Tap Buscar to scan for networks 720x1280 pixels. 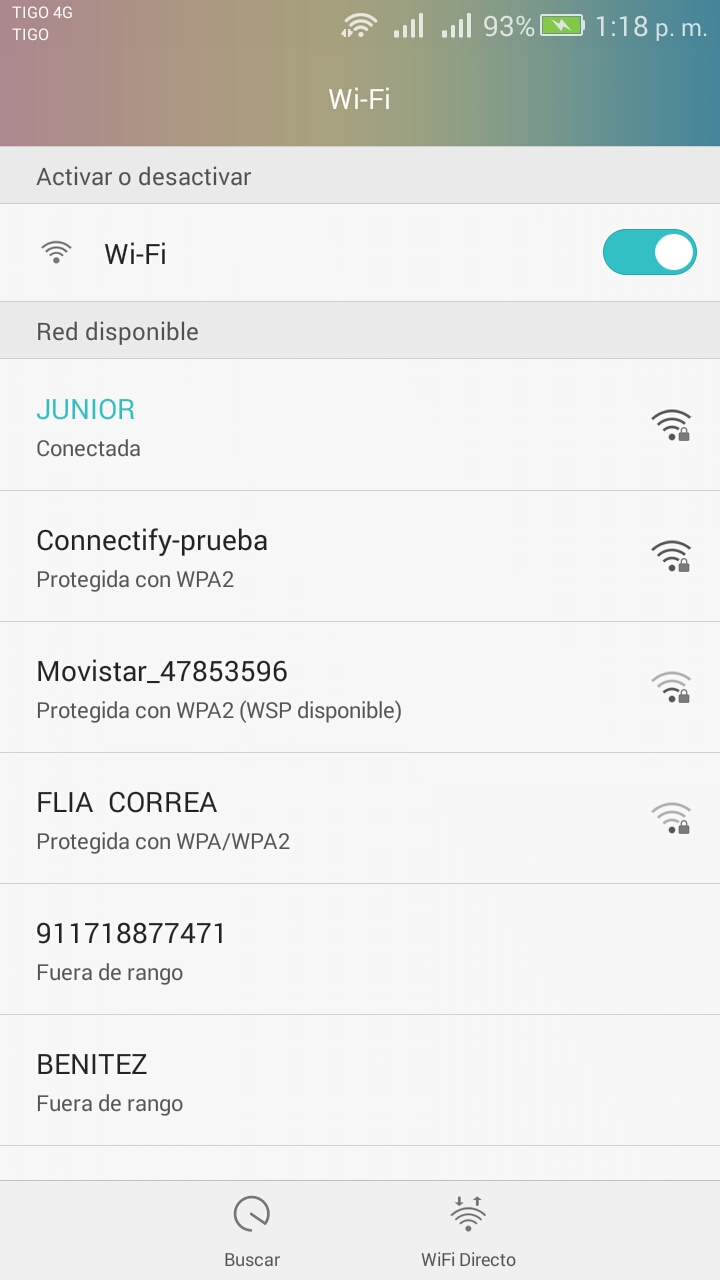click(x=252, y=1231)
